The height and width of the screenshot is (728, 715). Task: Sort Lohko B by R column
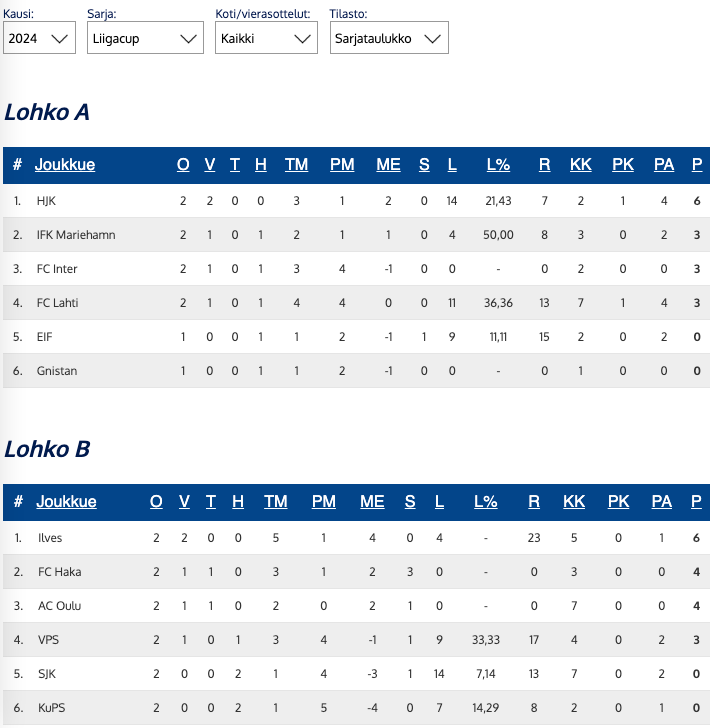[x=534, y=502]
